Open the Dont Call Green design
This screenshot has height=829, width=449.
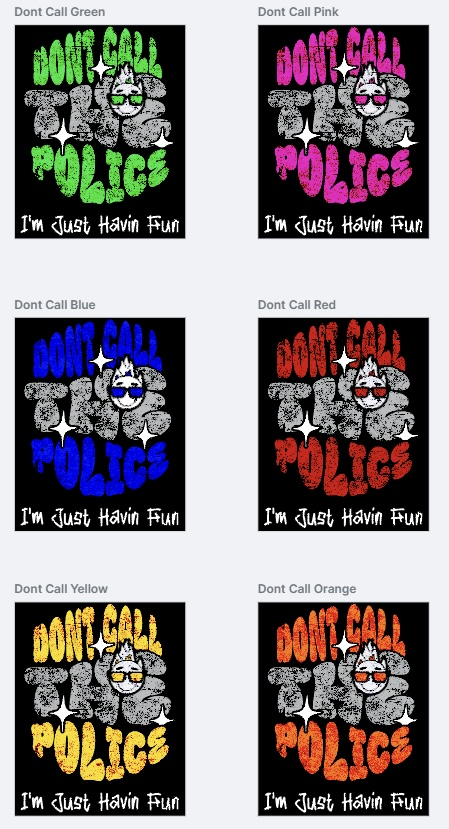tap(100, 132)
